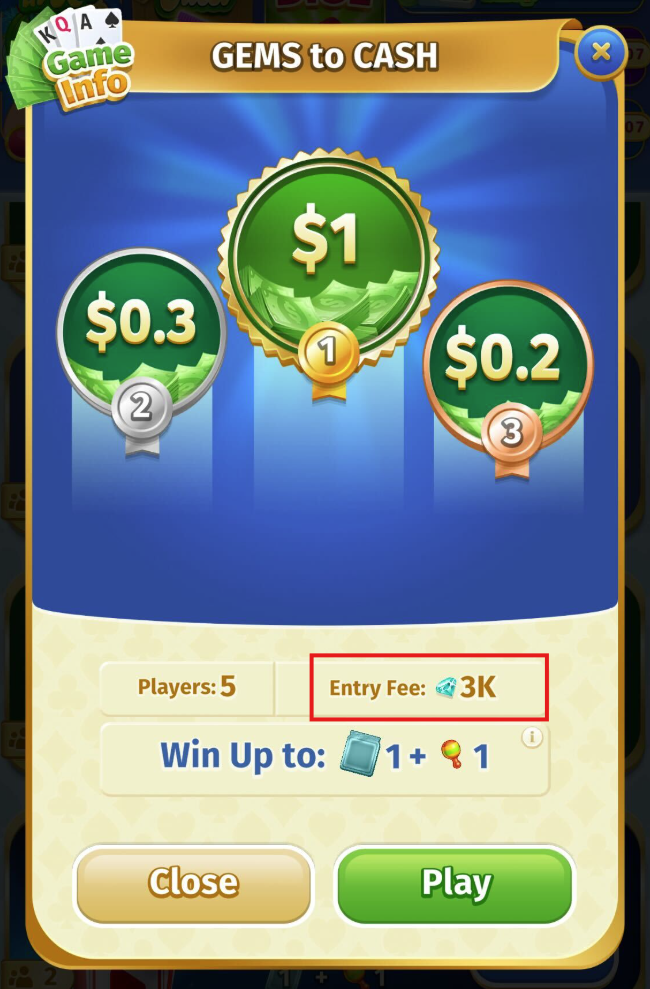Open the Win Up to info icon
This screenshot has height=989, width=650.
click(532, 737)
